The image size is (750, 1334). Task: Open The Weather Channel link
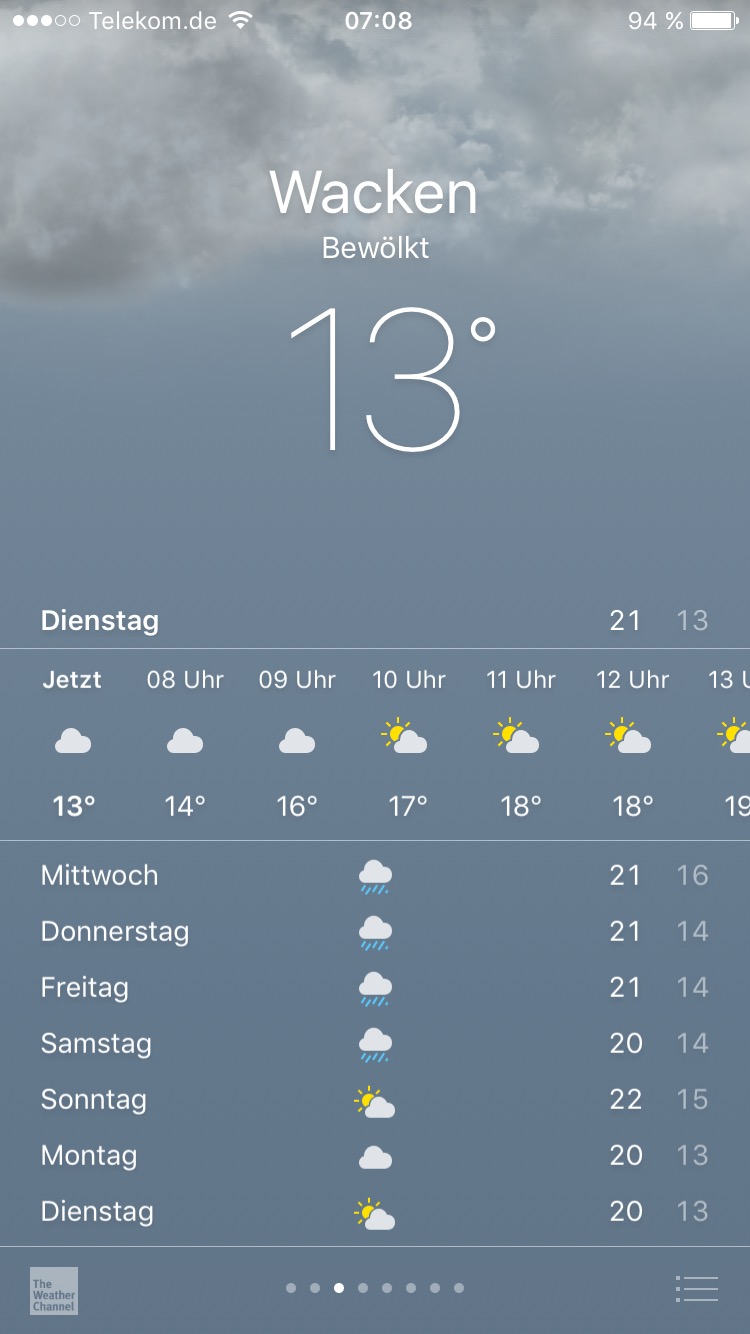click(x=54, y=1290)
